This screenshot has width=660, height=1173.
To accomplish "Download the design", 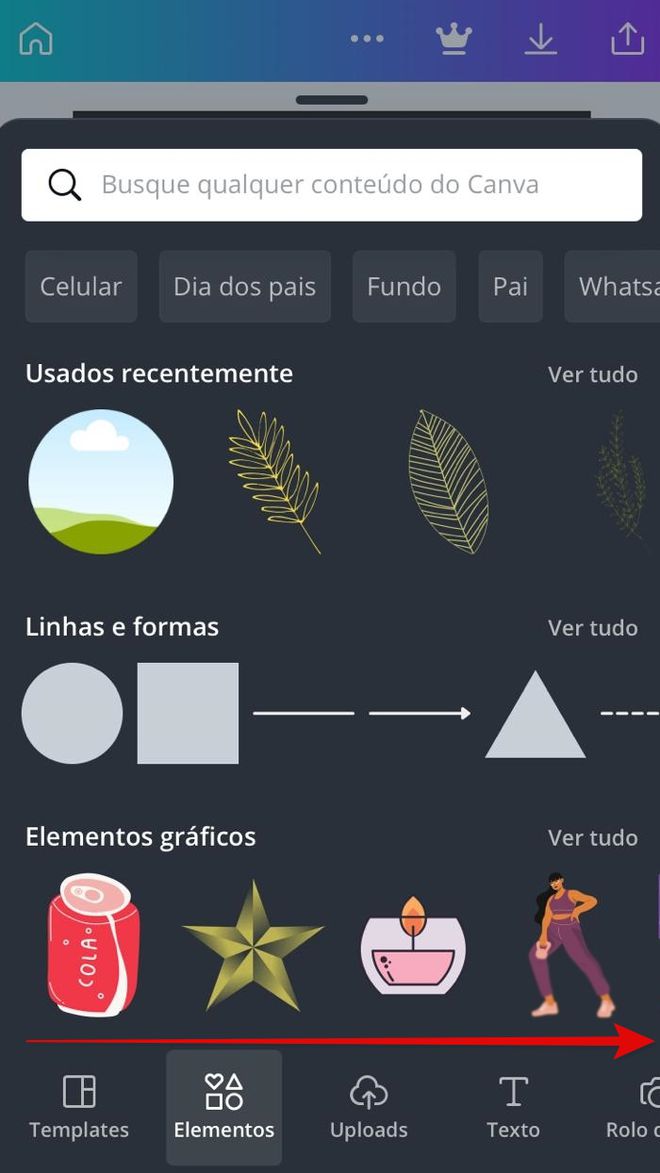I will [x=541, y=39].
